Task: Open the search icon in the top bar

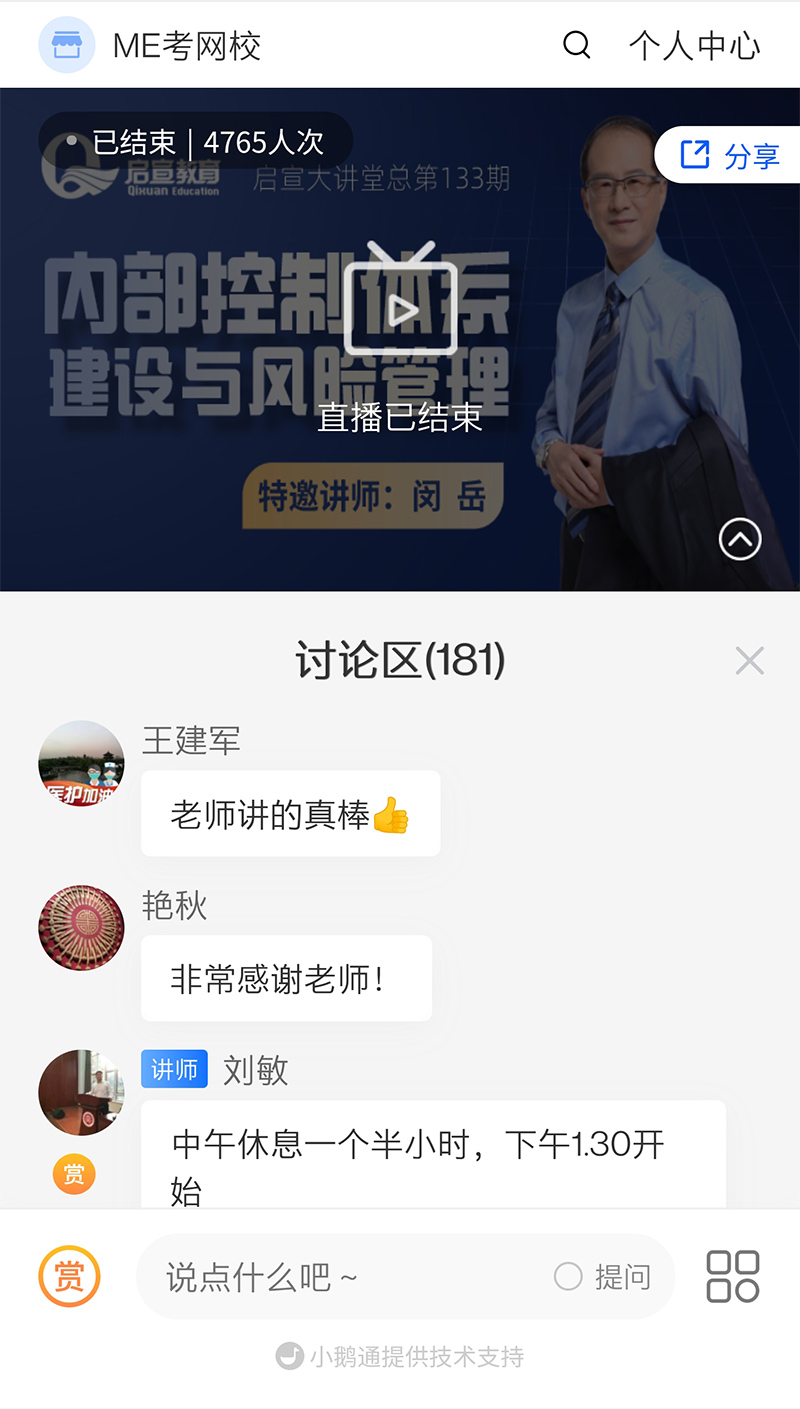Action: (x=576, y=45)
